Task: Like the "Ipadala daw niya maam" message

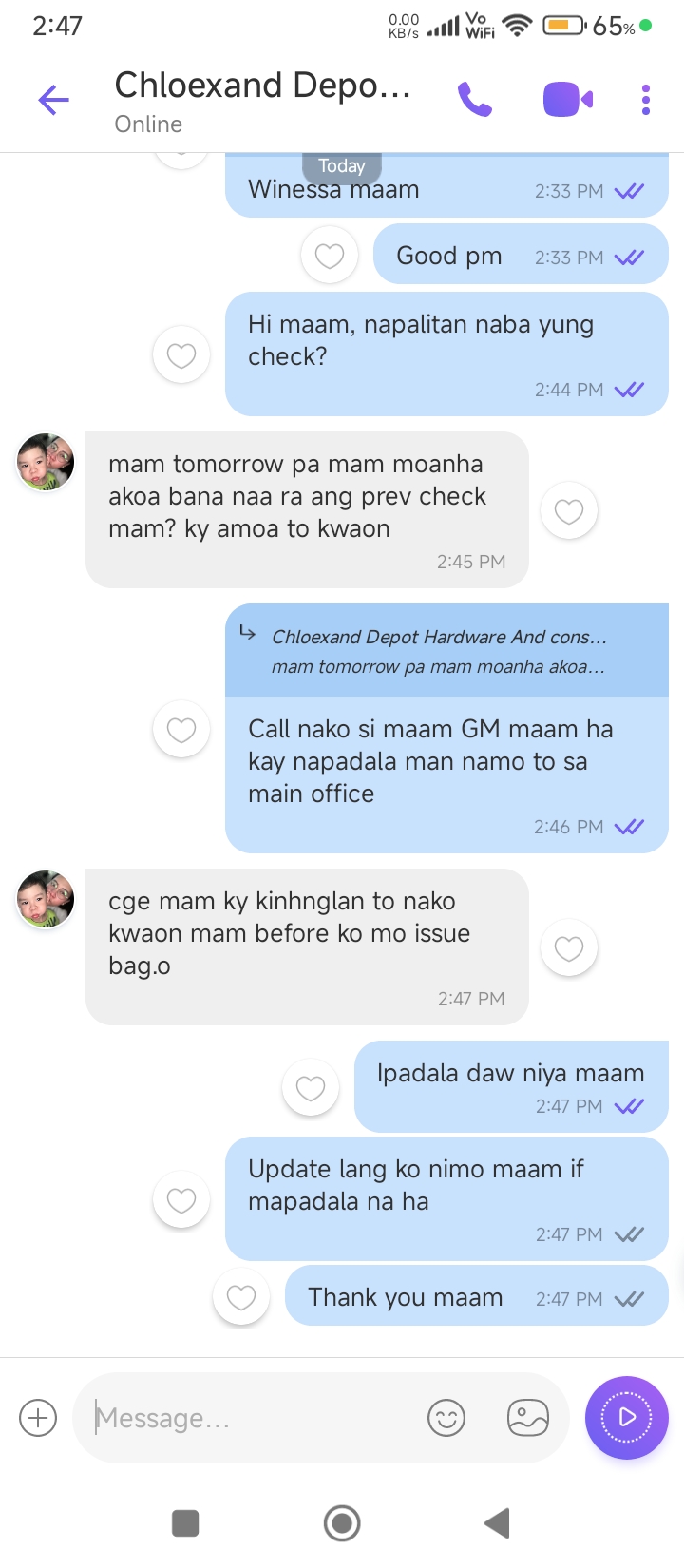Action: (x=310, y=1088)
